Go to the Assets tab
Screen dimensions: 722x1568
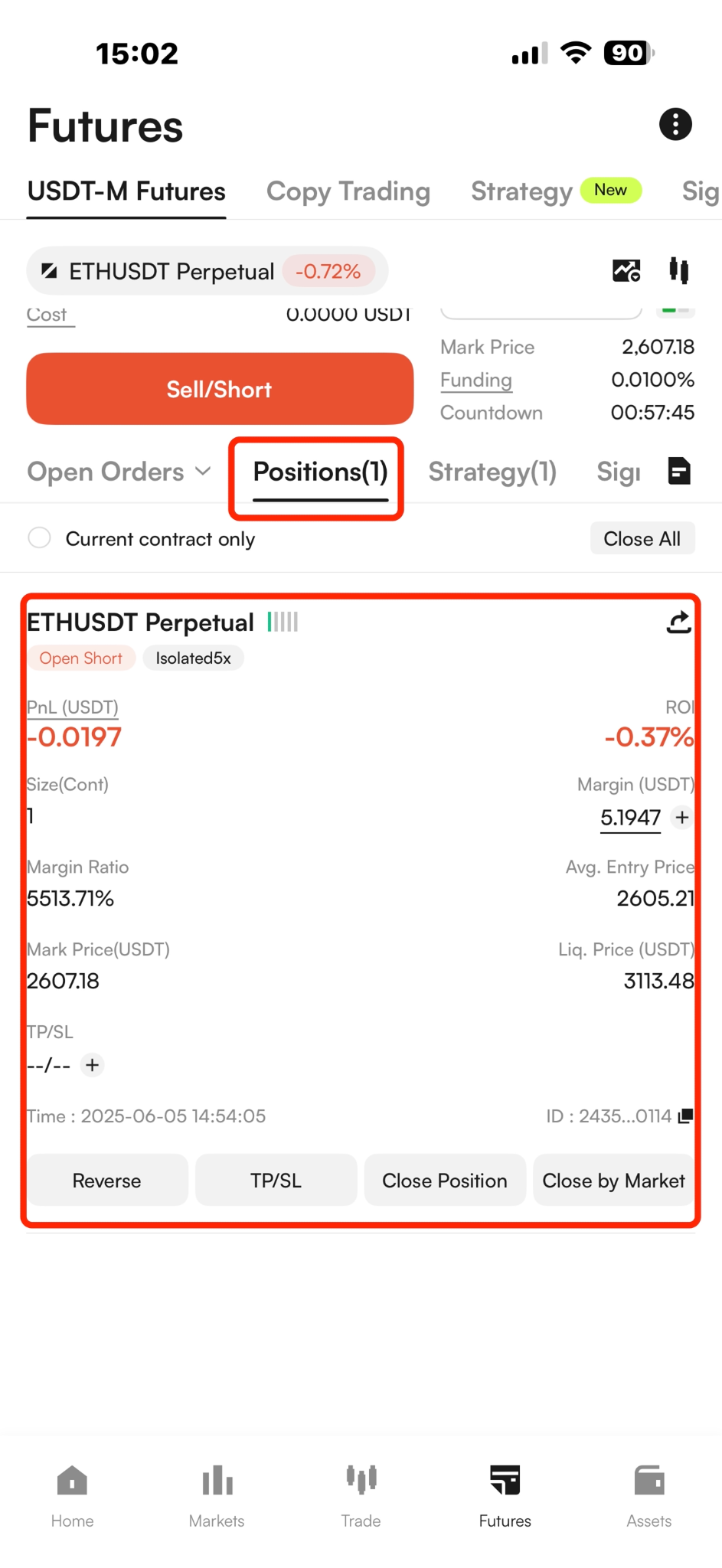coord(649,1496)
